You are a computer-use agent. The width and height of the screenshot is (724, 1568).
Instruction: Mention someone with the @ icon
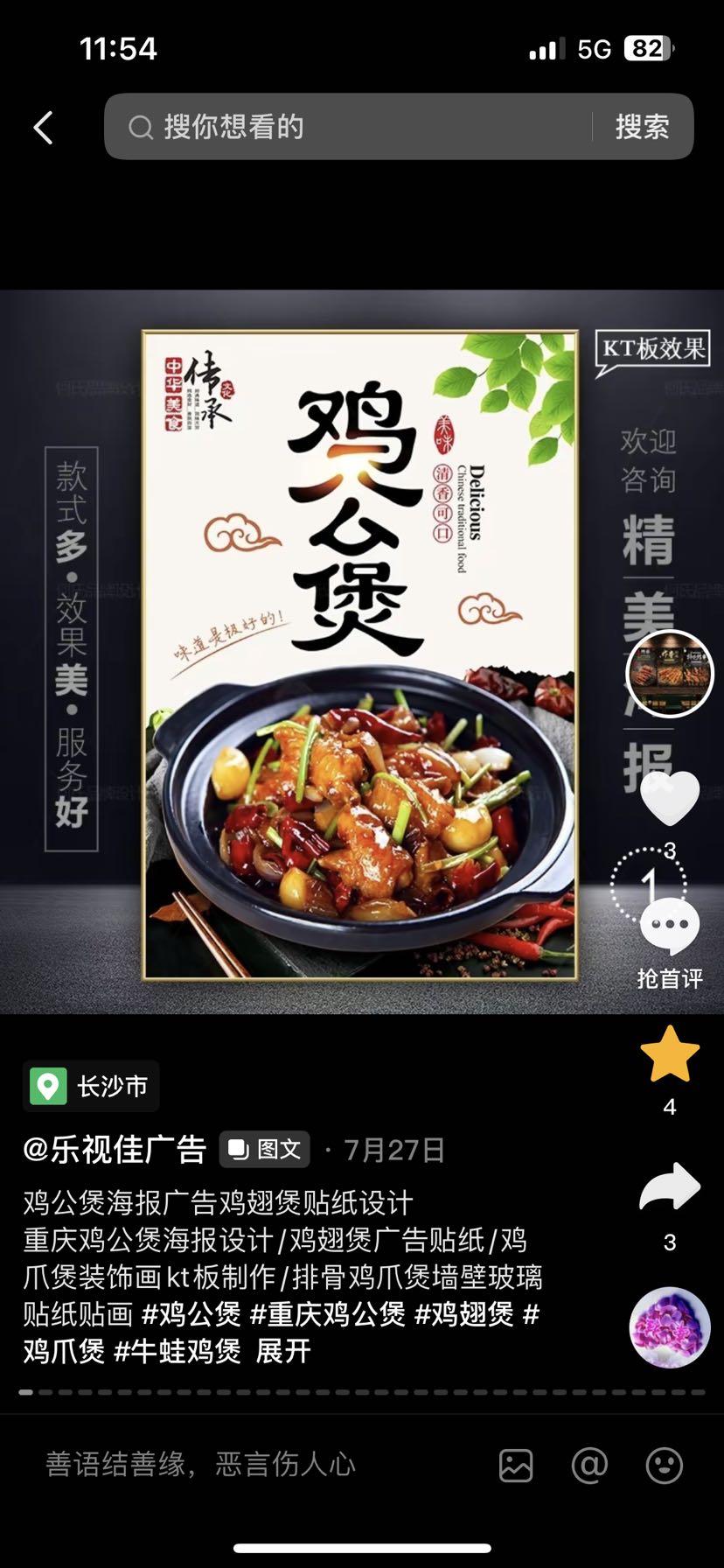tap(589, 1465)
